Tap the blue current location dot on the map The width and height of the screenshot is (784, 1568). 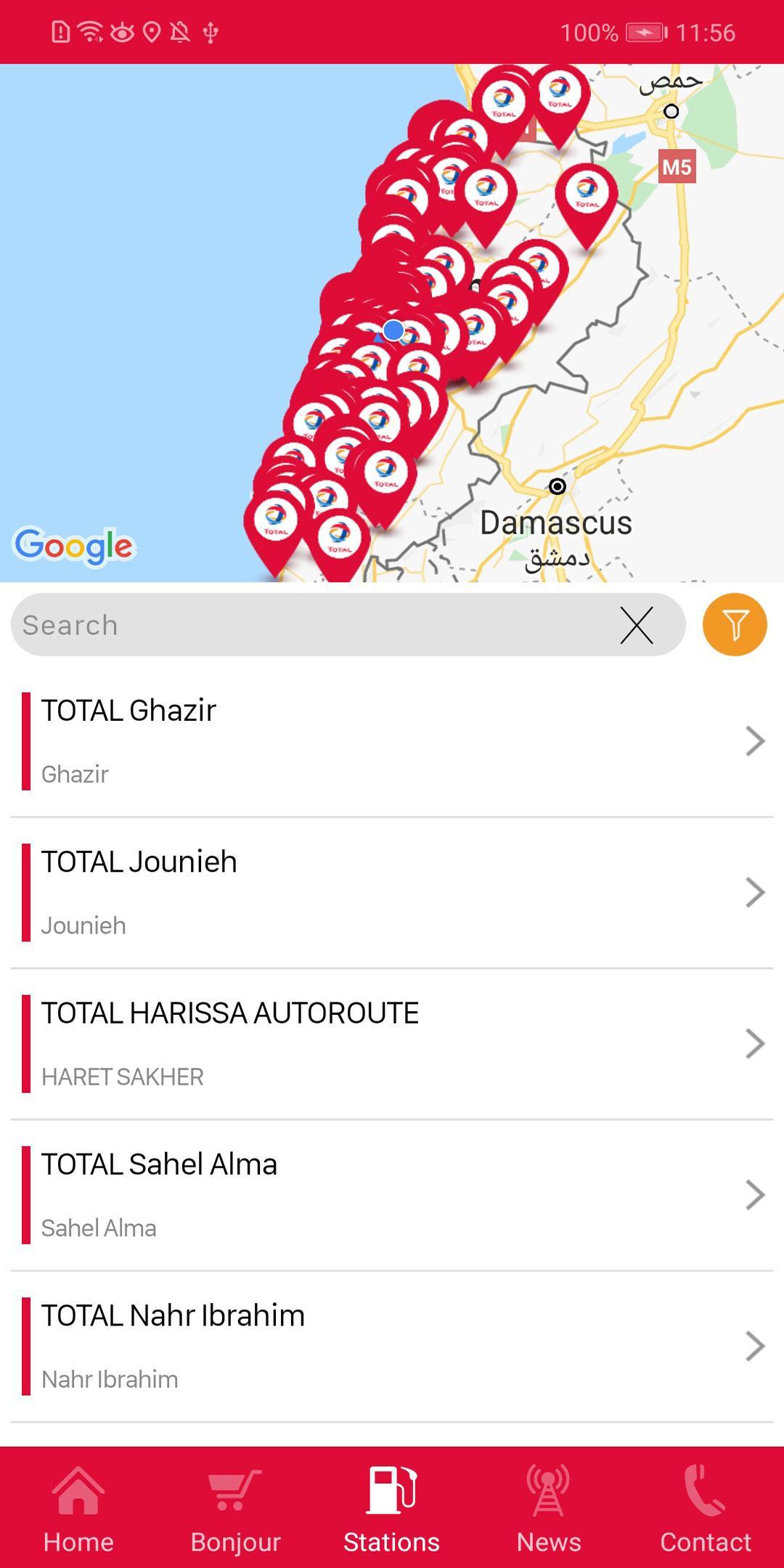[393, 330]
